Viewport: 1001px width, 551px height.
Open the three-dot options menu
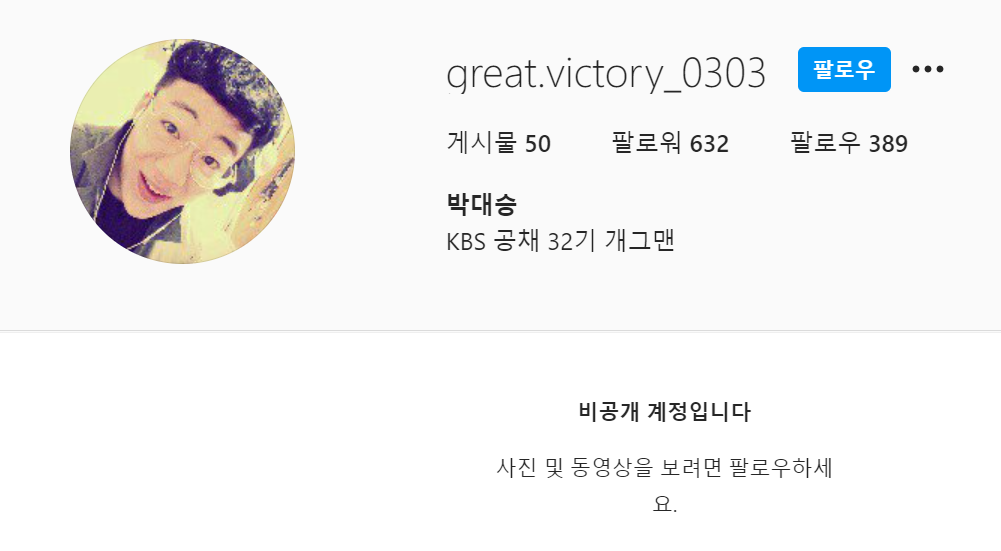(928, 69)
